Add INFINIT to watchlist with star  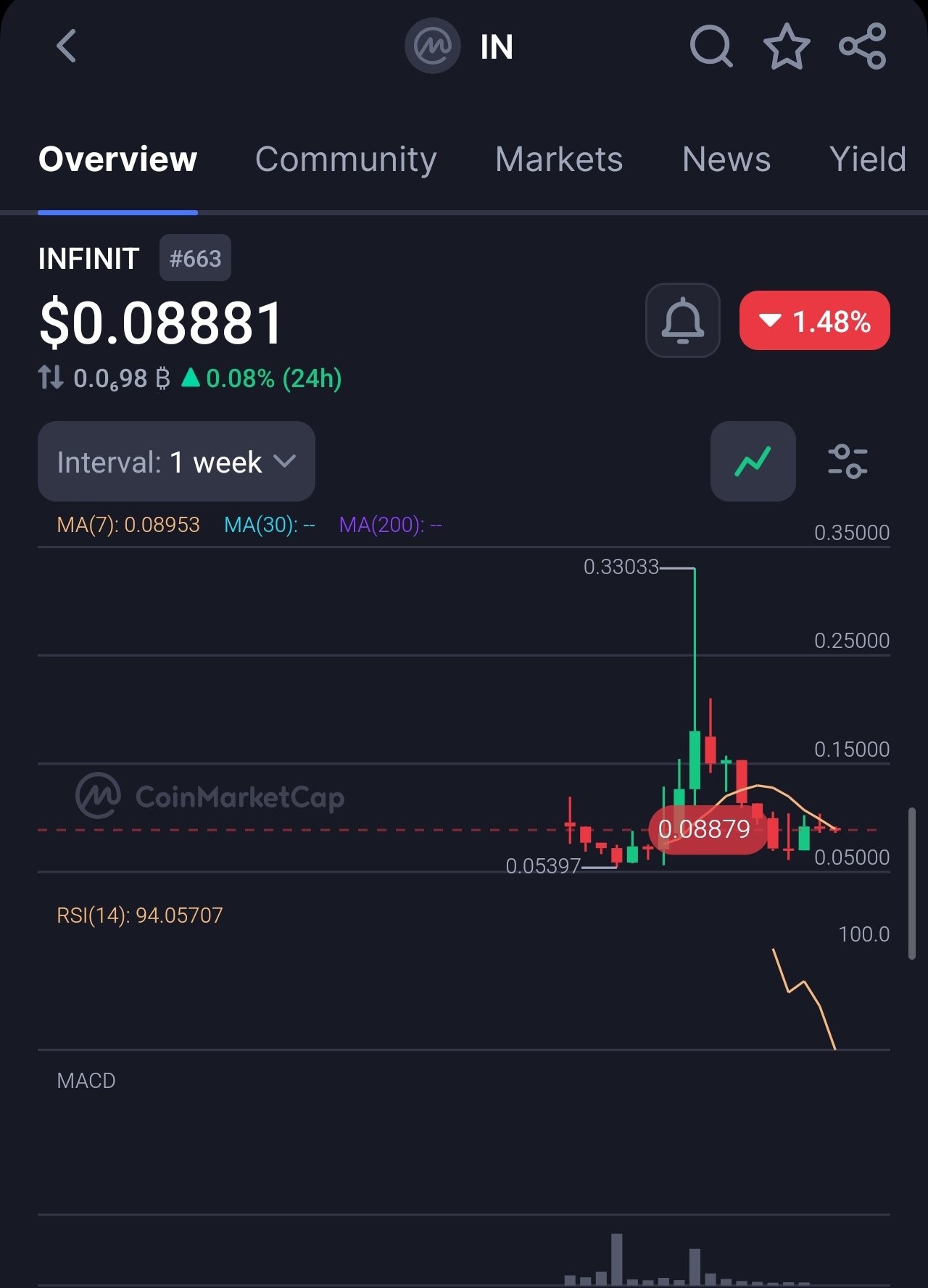point(787,46)
